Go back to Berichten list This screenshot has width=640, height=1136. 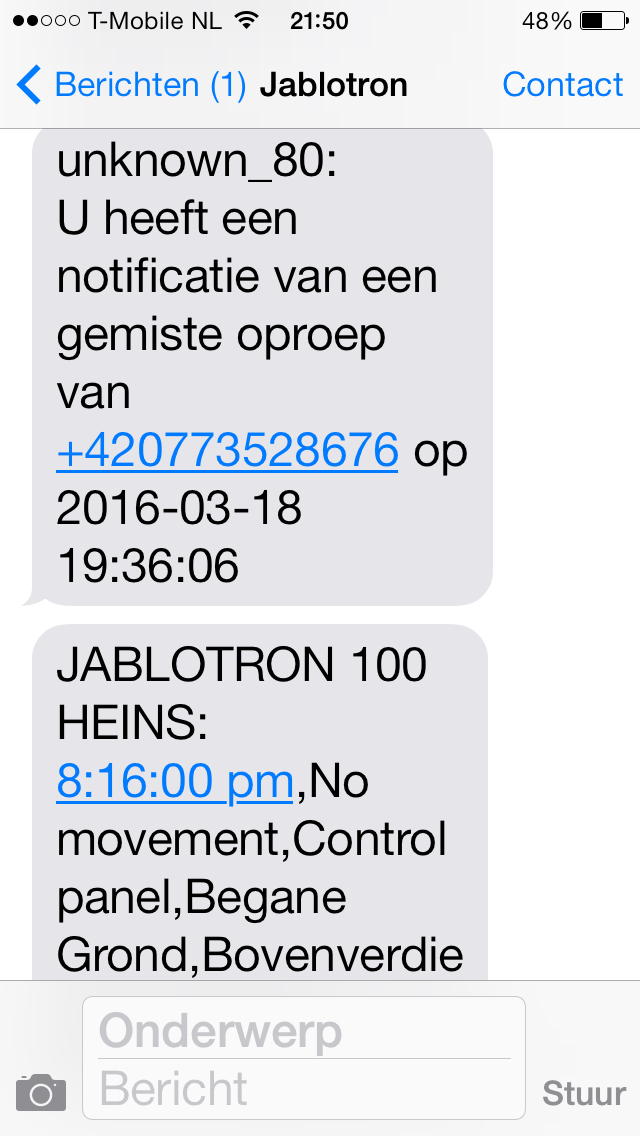click(130, 85)
